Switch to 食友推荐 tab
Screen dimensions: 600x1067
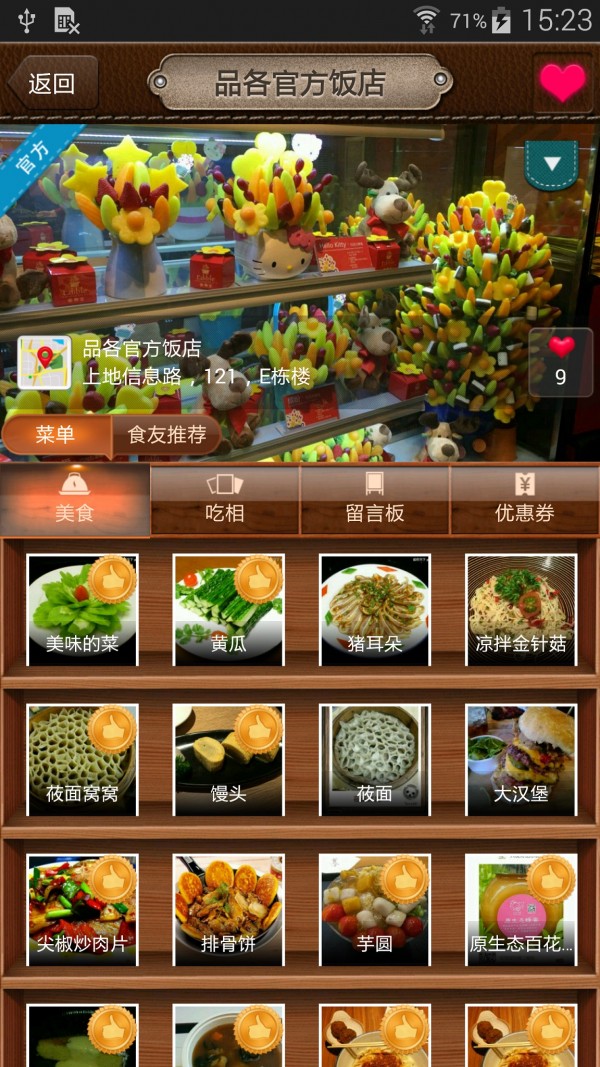point(167,436)
